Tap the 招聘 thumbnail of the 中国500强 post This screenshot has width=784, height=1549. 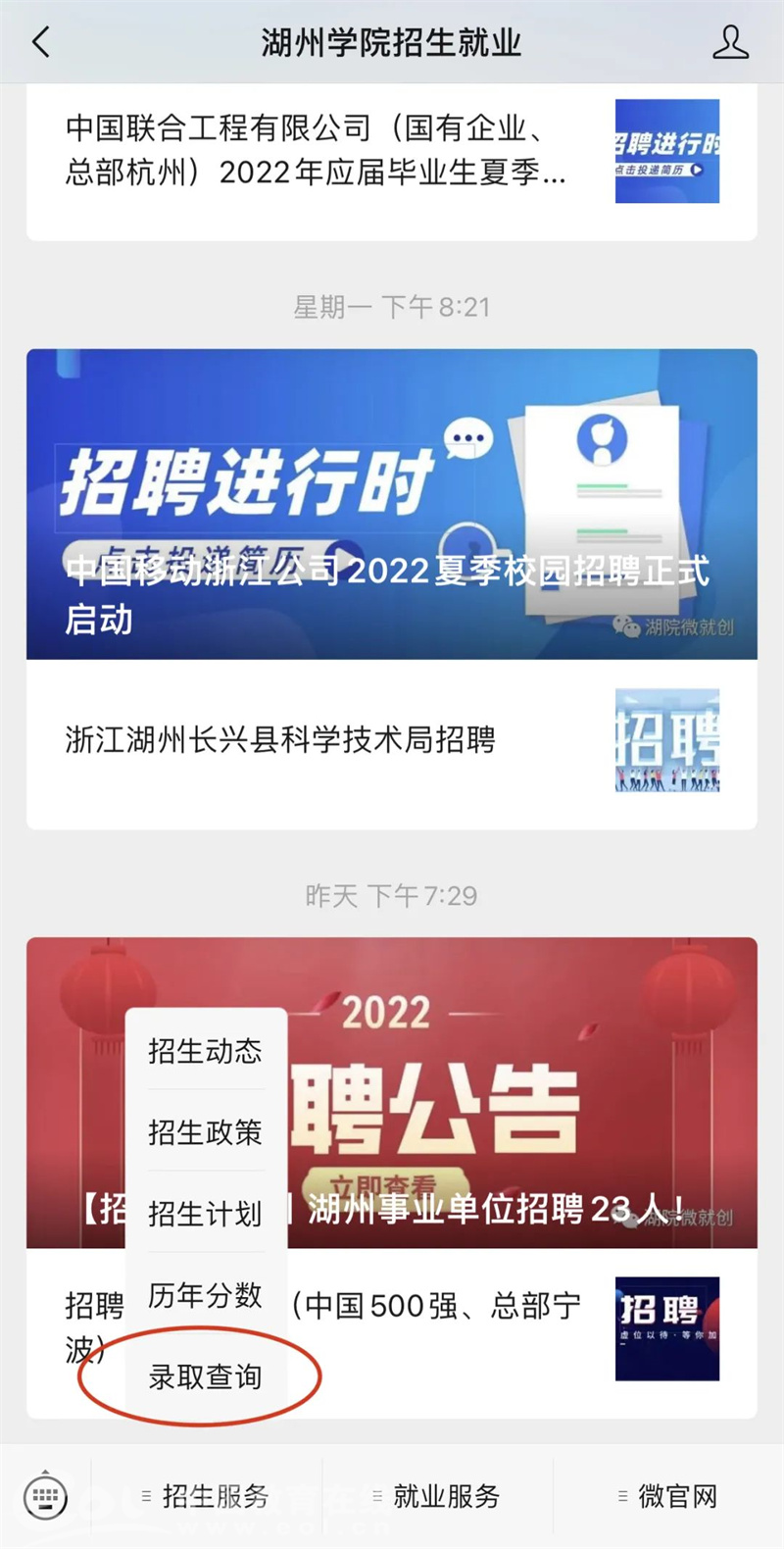pyautogui.click(x=667, y=1326)
